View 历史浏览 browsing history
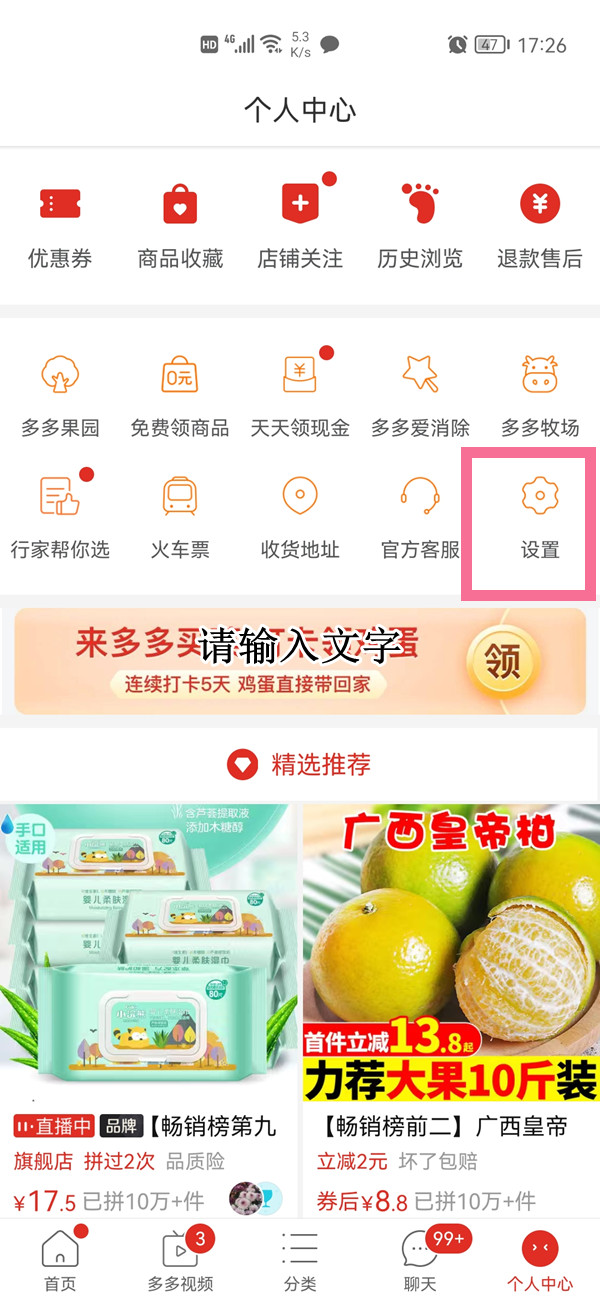 [420, 227]
